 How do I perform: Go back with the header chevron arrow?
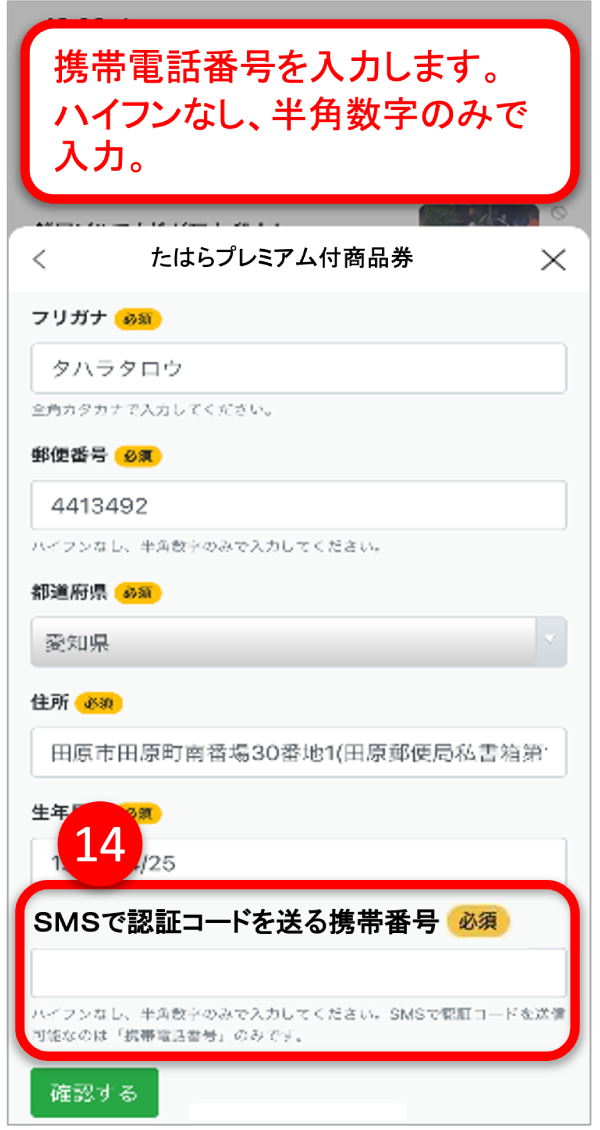40,260
